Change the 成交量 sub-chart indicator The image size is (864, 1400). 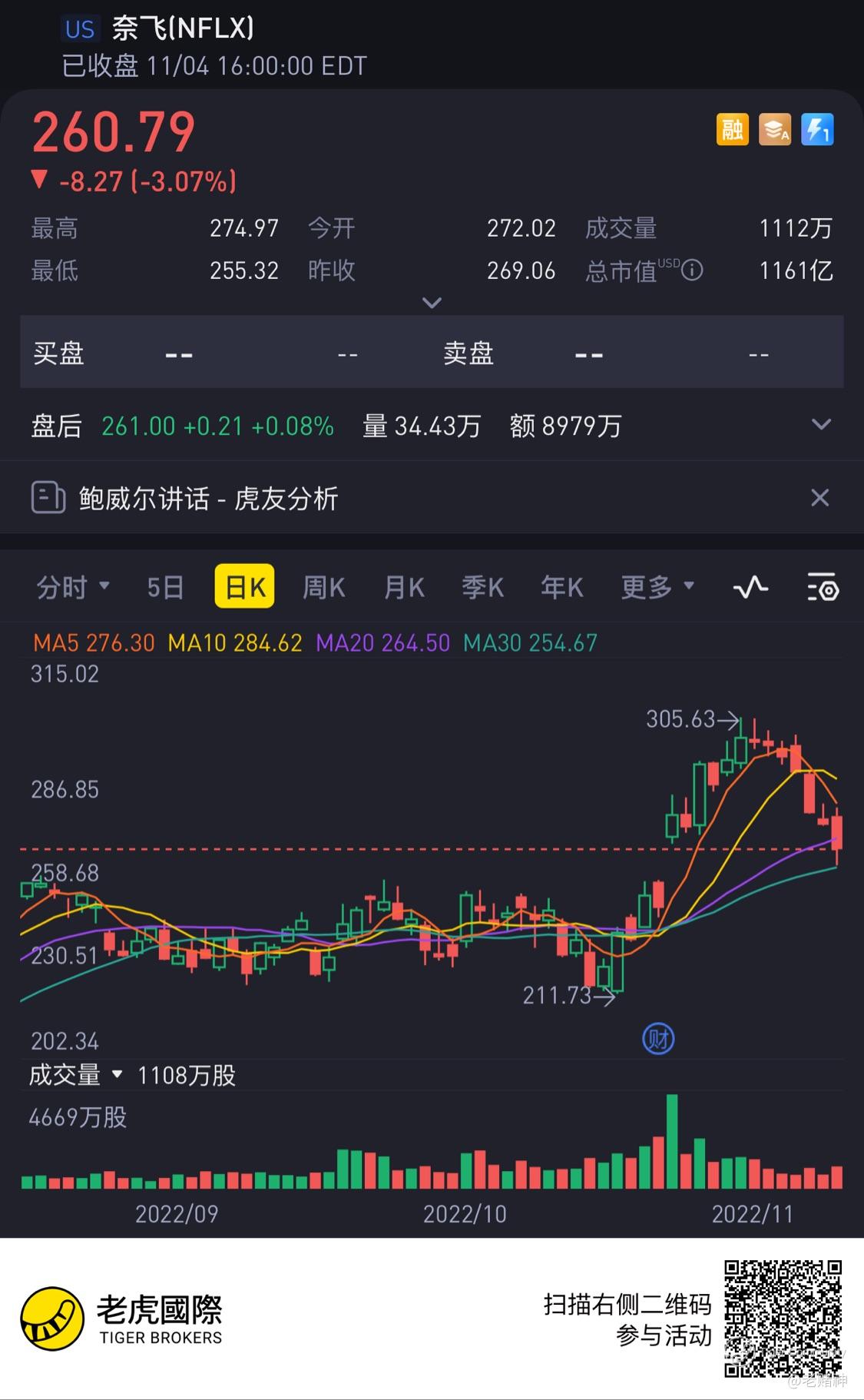75,1074
